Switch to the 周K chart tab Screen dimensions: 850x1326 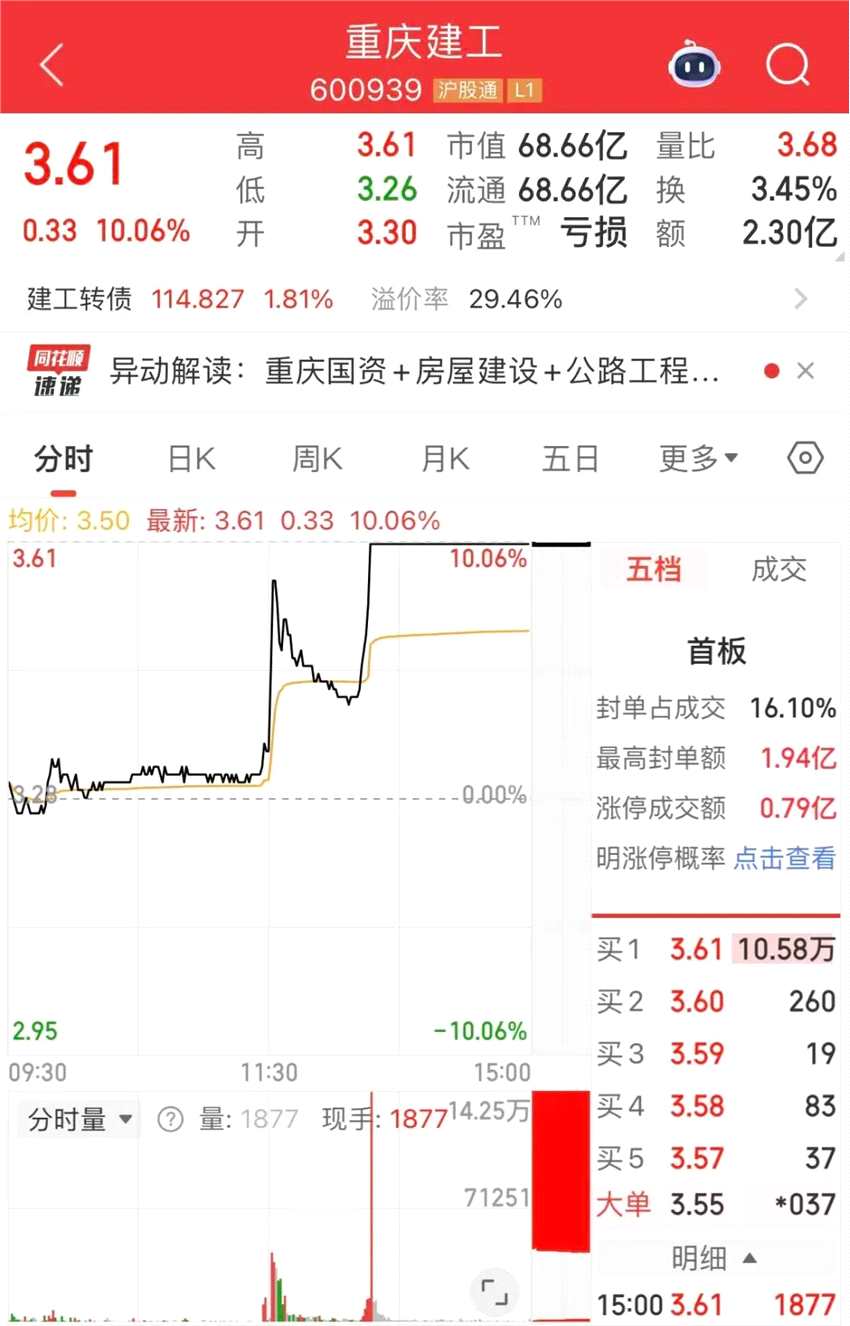[x=317, y=459]
